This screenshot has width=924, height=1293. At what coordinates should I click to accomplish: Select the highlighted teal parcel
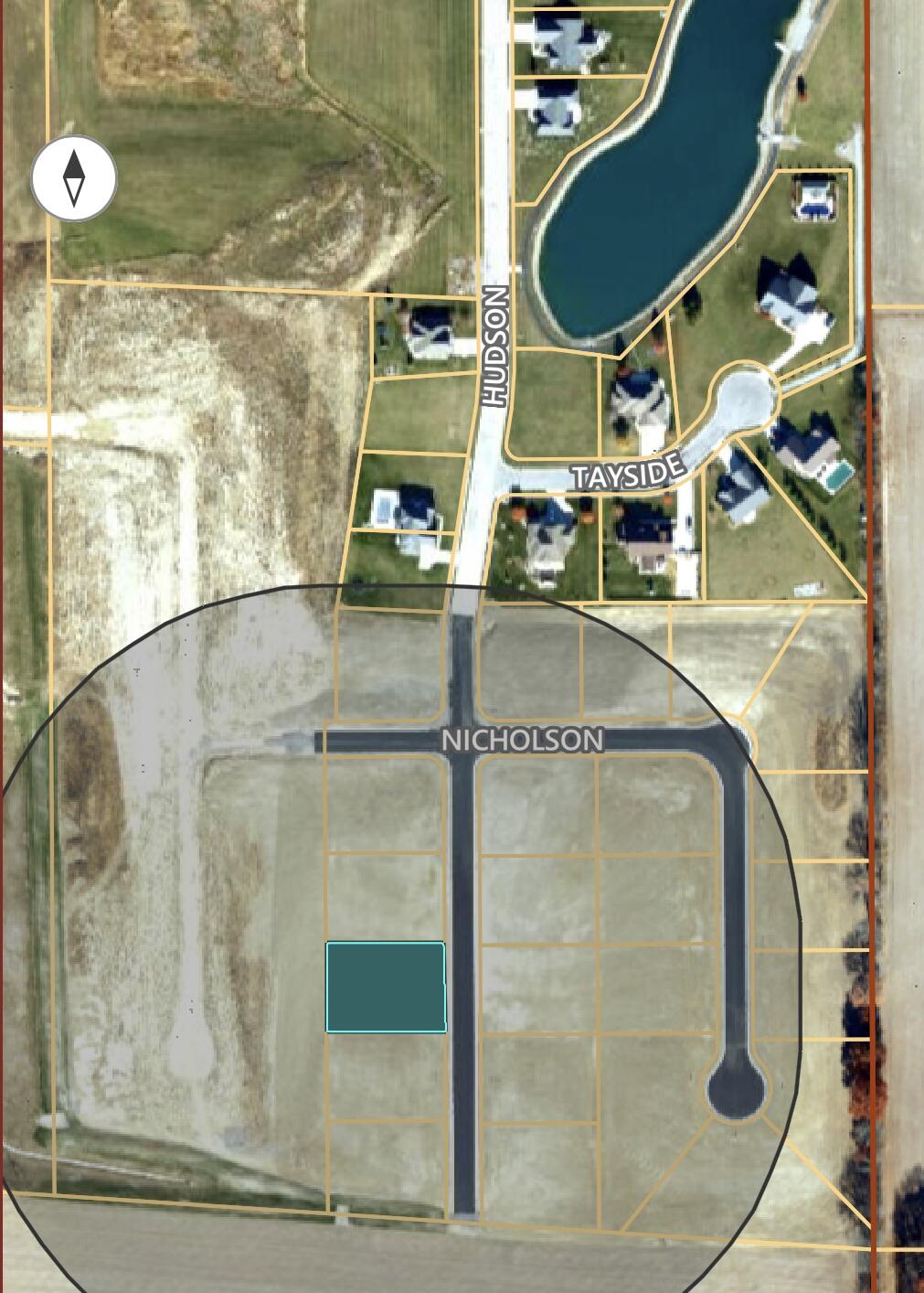tap(386, 988)
